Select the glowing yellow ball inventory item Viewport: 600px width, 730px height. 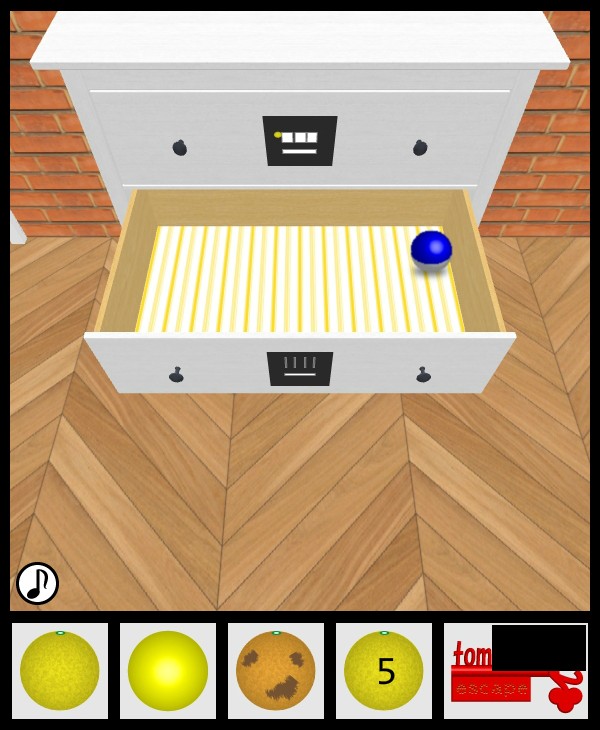click(x=168, y=671)
